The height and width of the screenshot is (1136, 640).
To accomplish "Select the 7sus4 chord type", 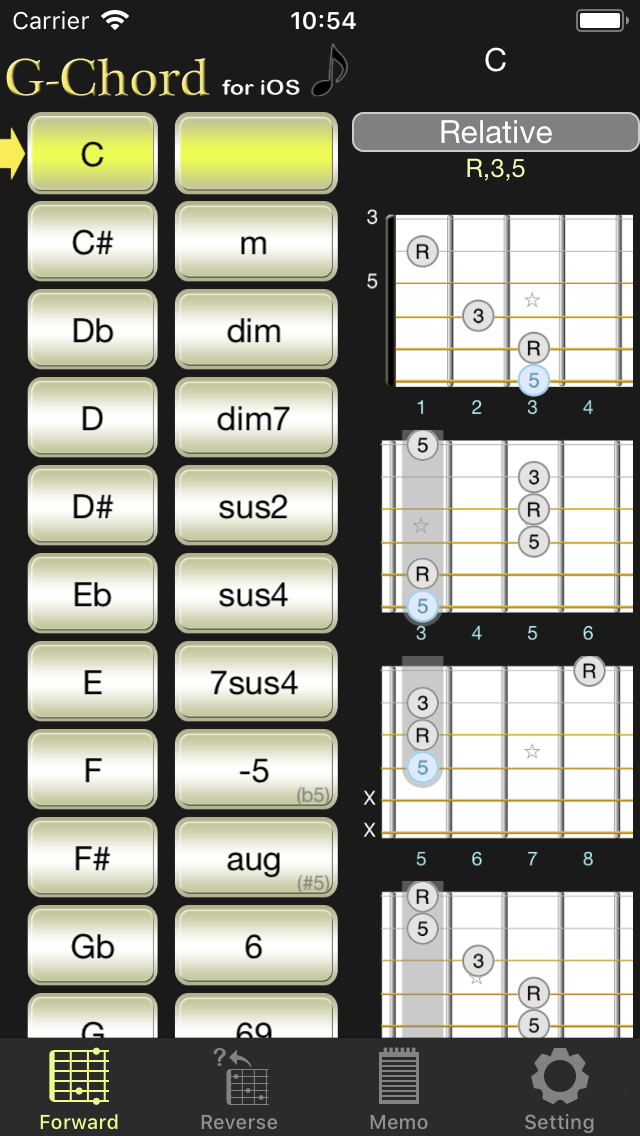I will [x=256, y=682].
